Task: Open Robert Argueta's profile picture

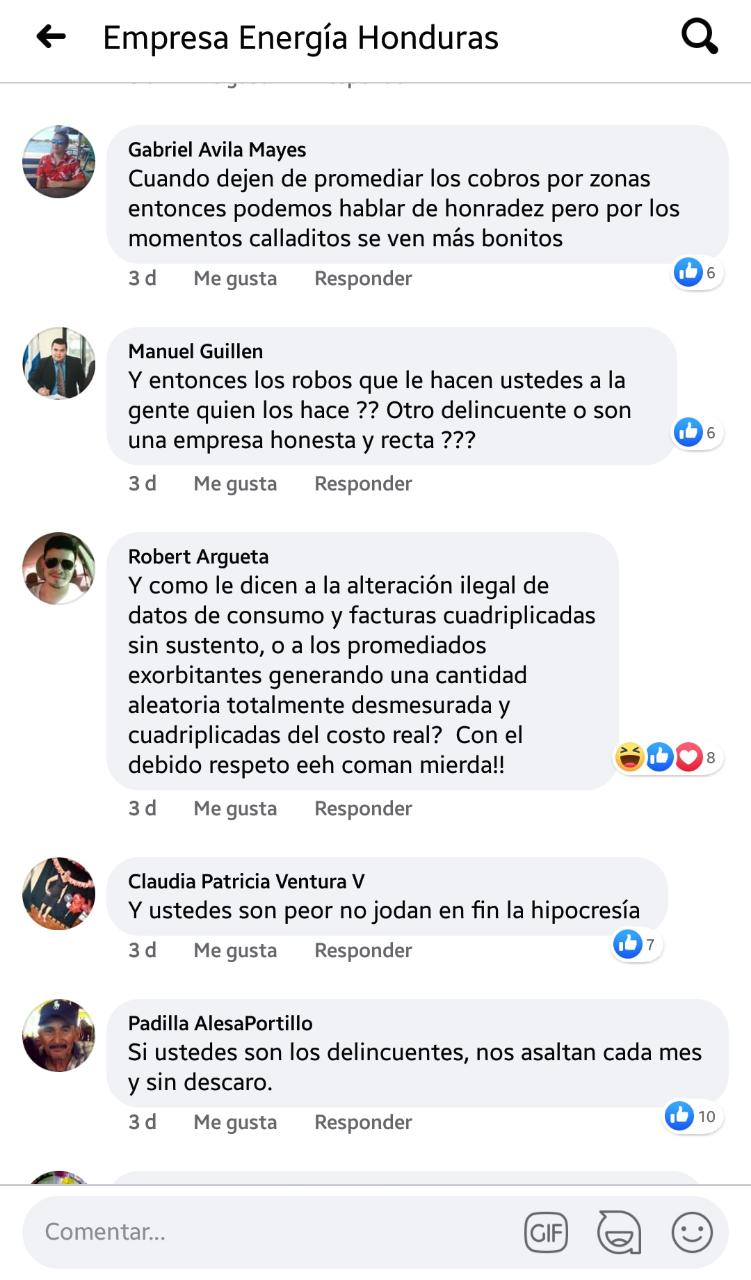Action: [x=59, y=568]
